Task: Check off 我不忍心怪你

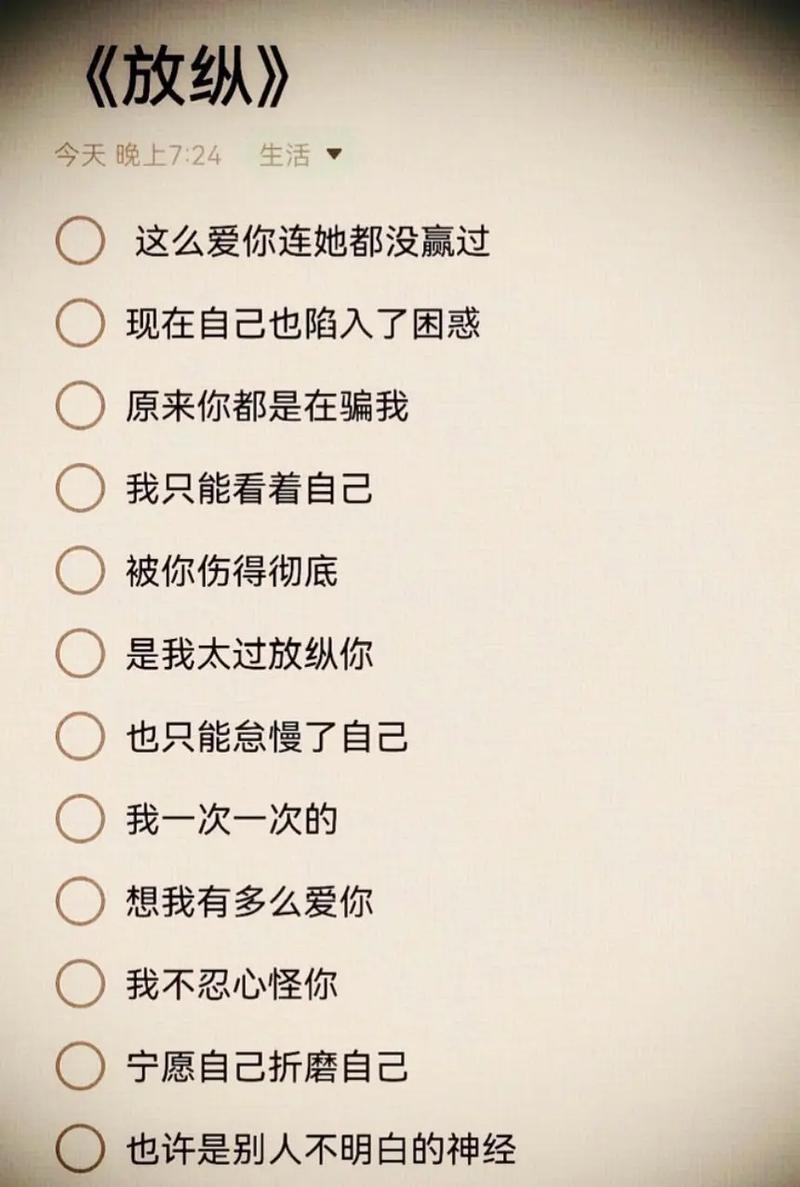Action: coord(80,984)
